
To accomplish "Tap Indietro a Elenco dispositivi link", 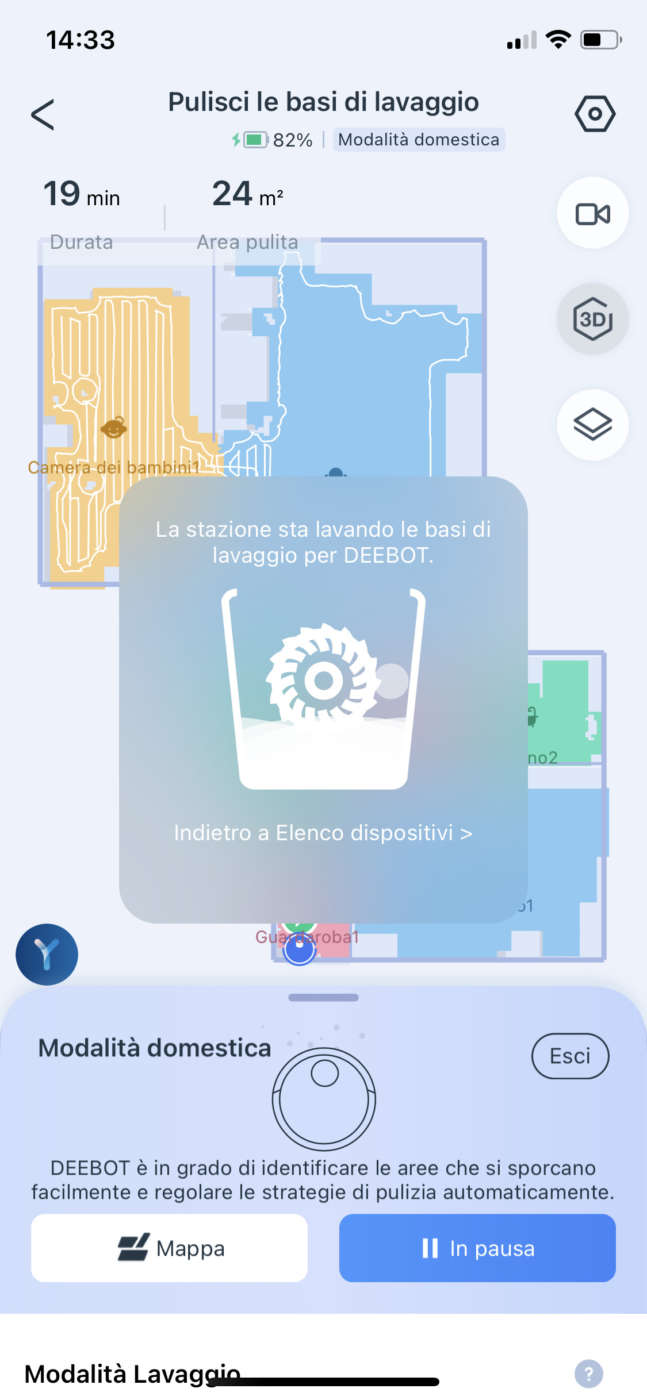I will click(x=323, y=832).
